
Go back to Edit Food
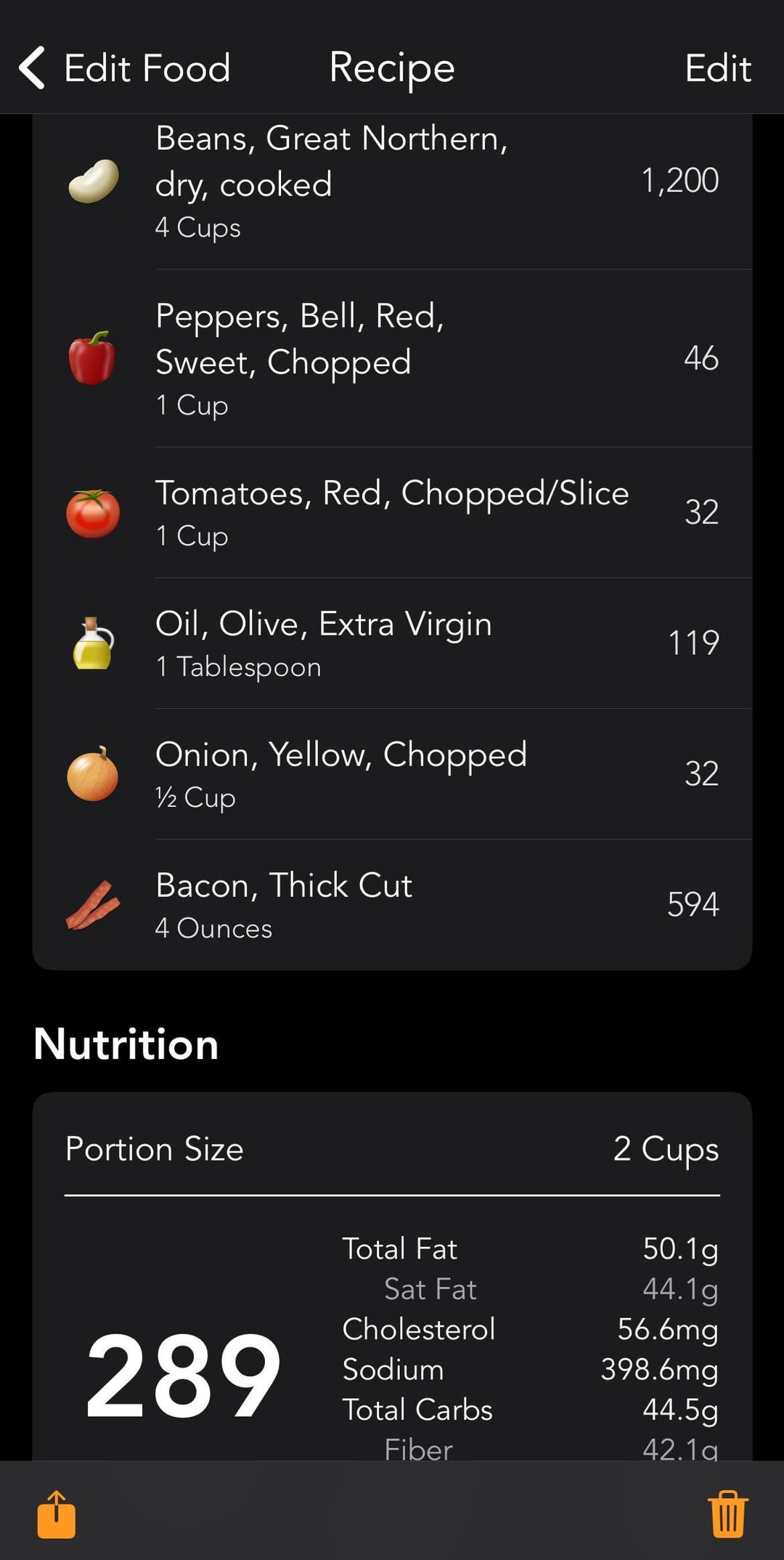[125, 68]
